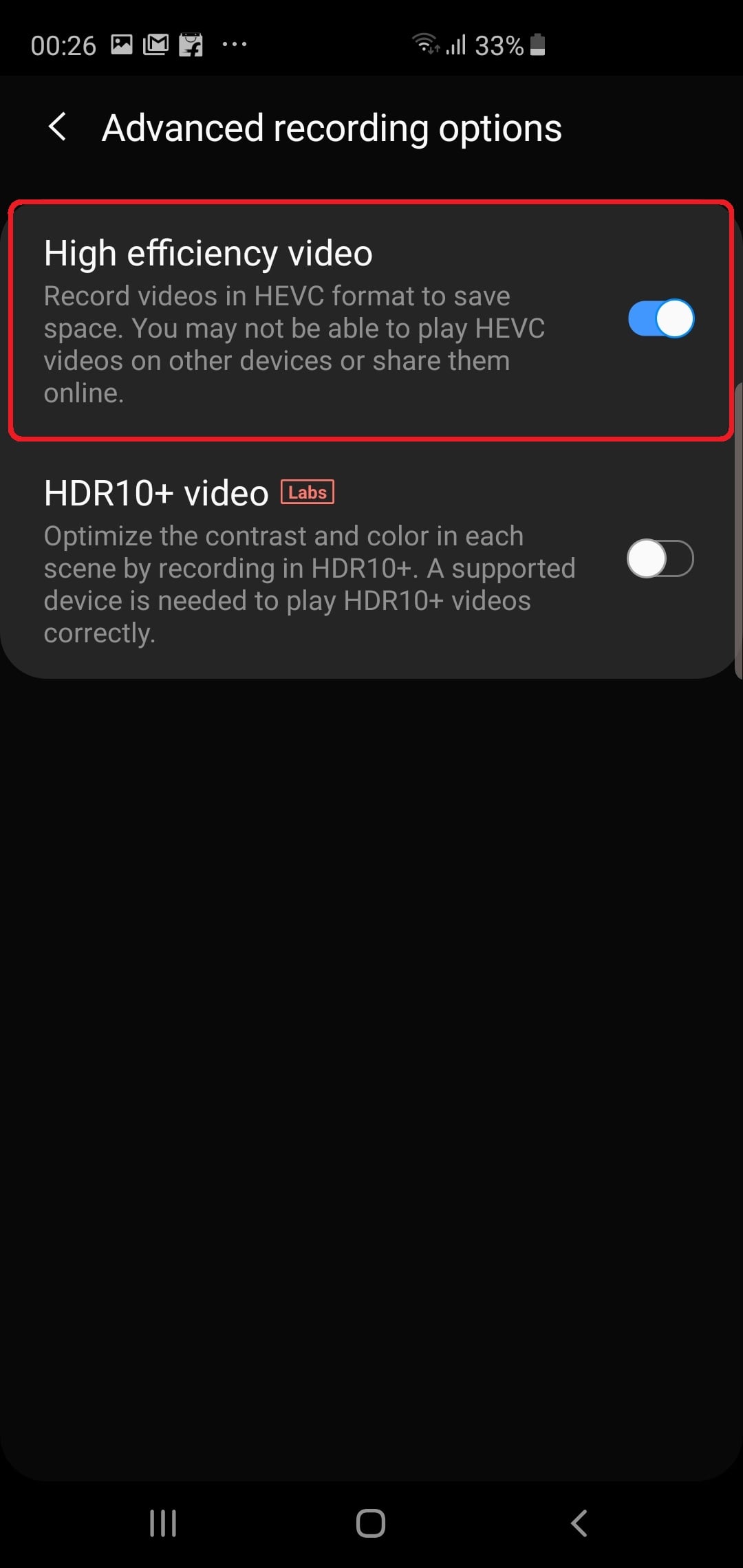
Task: Go back from Advanced recording options
Action: point(58,127)
